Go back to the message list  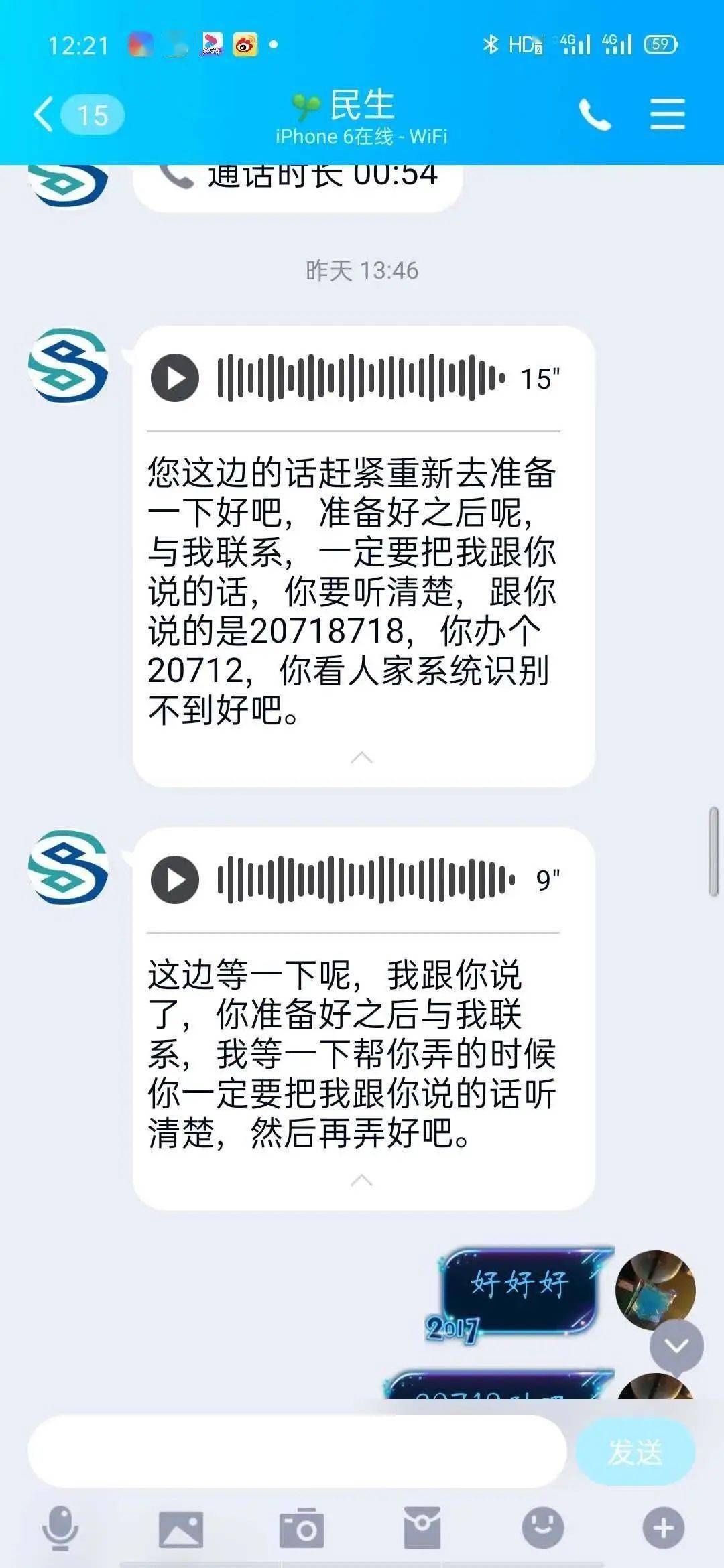pyautogui.click(x=77, y=114)
